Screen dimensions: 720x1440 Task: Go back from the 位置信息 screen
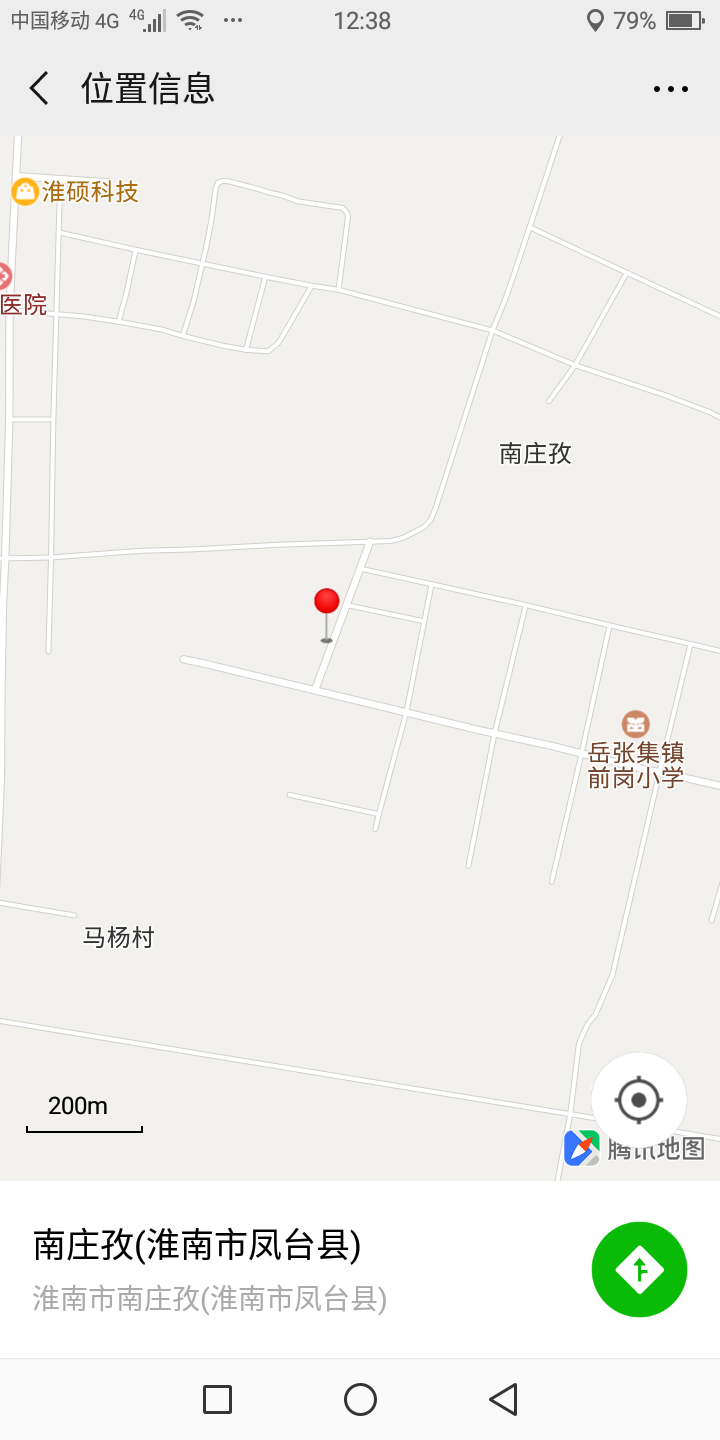pyautogui.click(x=39, y=89)
